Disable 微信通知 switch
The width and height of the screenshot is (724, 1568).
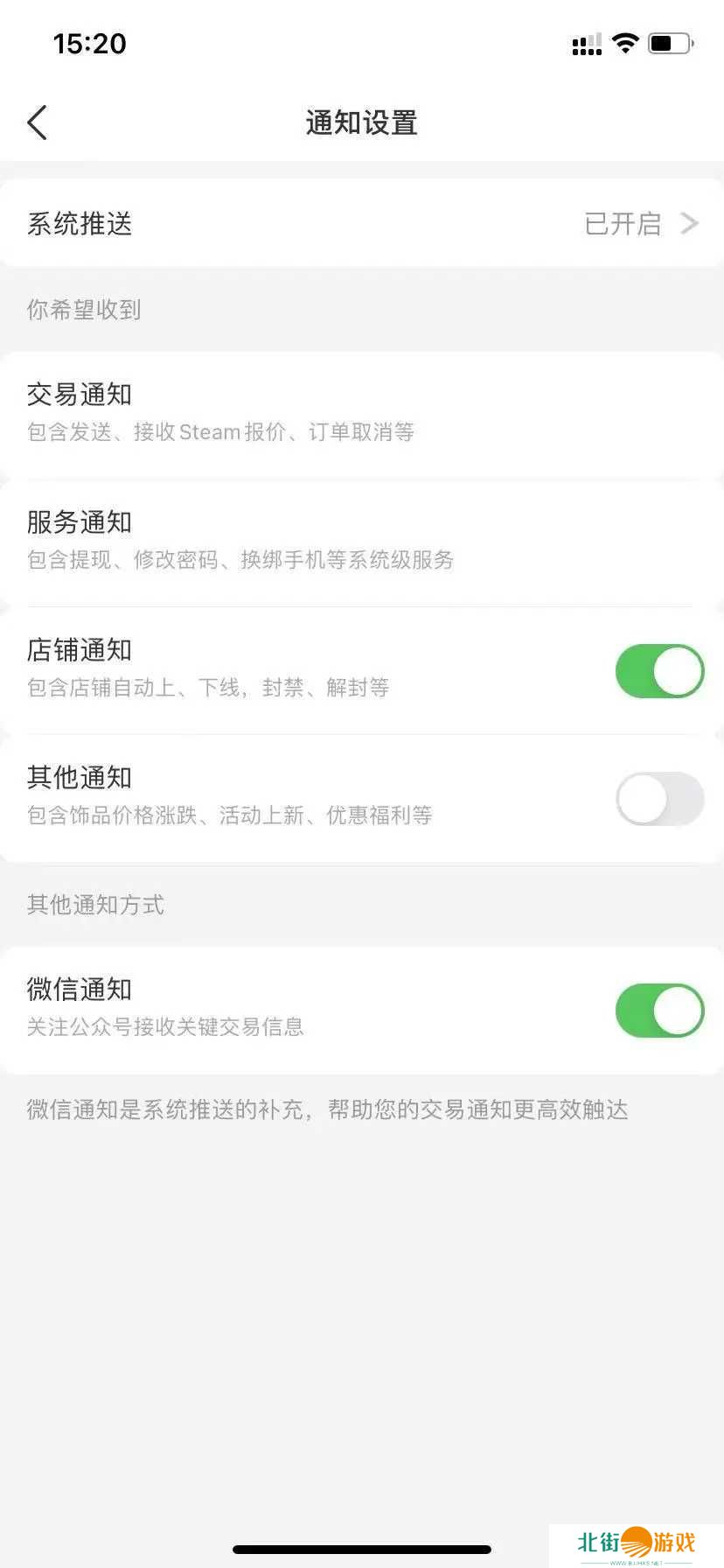click(659, 1011)
